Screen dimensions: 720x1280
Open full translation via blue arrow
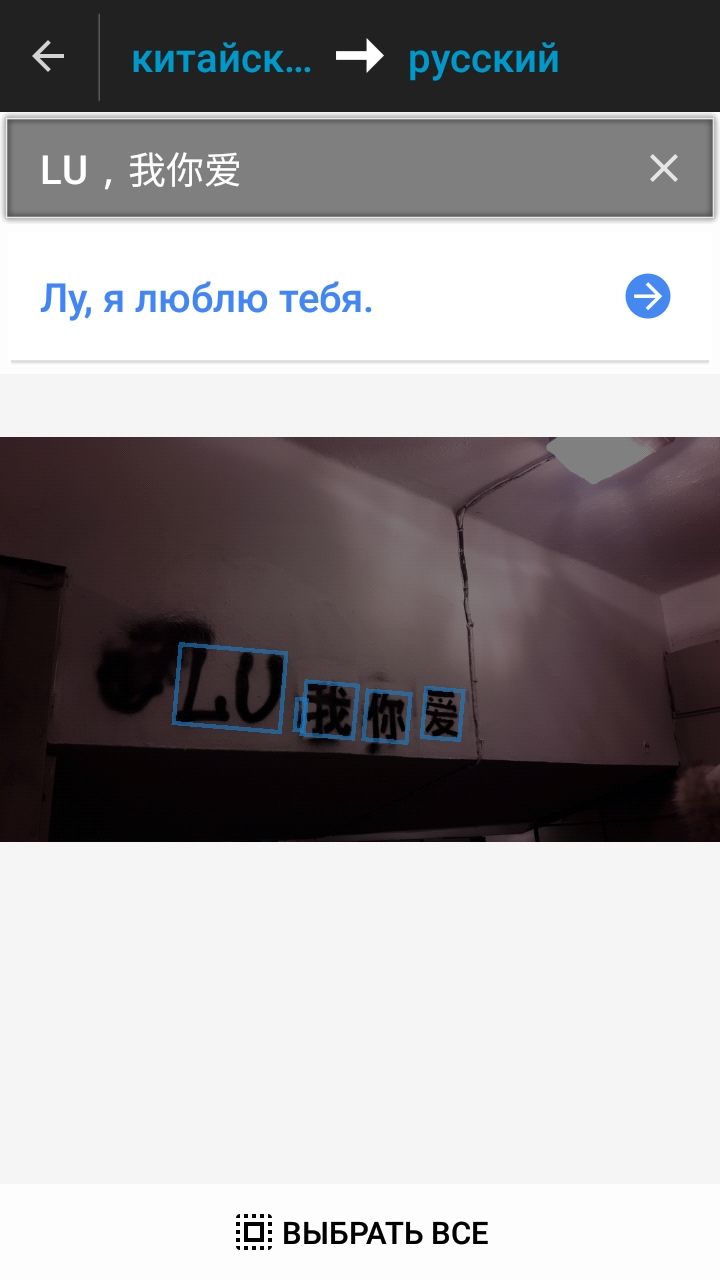[x=647, y=297]
